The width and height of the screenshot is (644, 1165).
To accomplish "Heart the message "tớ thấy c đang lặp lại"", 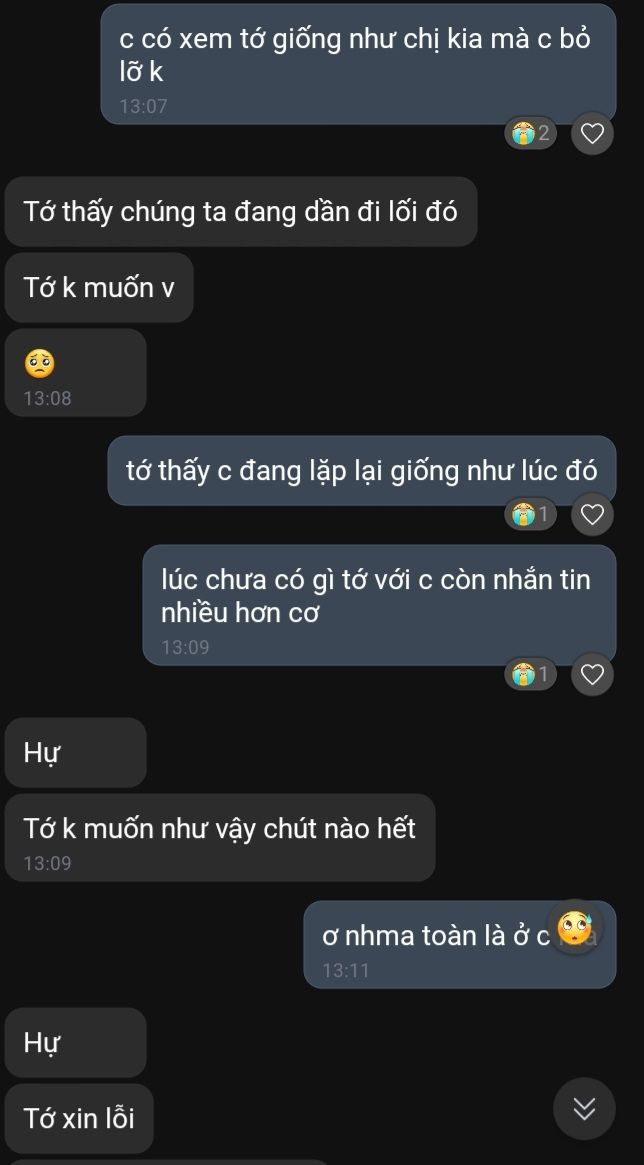I will [592, 514].
